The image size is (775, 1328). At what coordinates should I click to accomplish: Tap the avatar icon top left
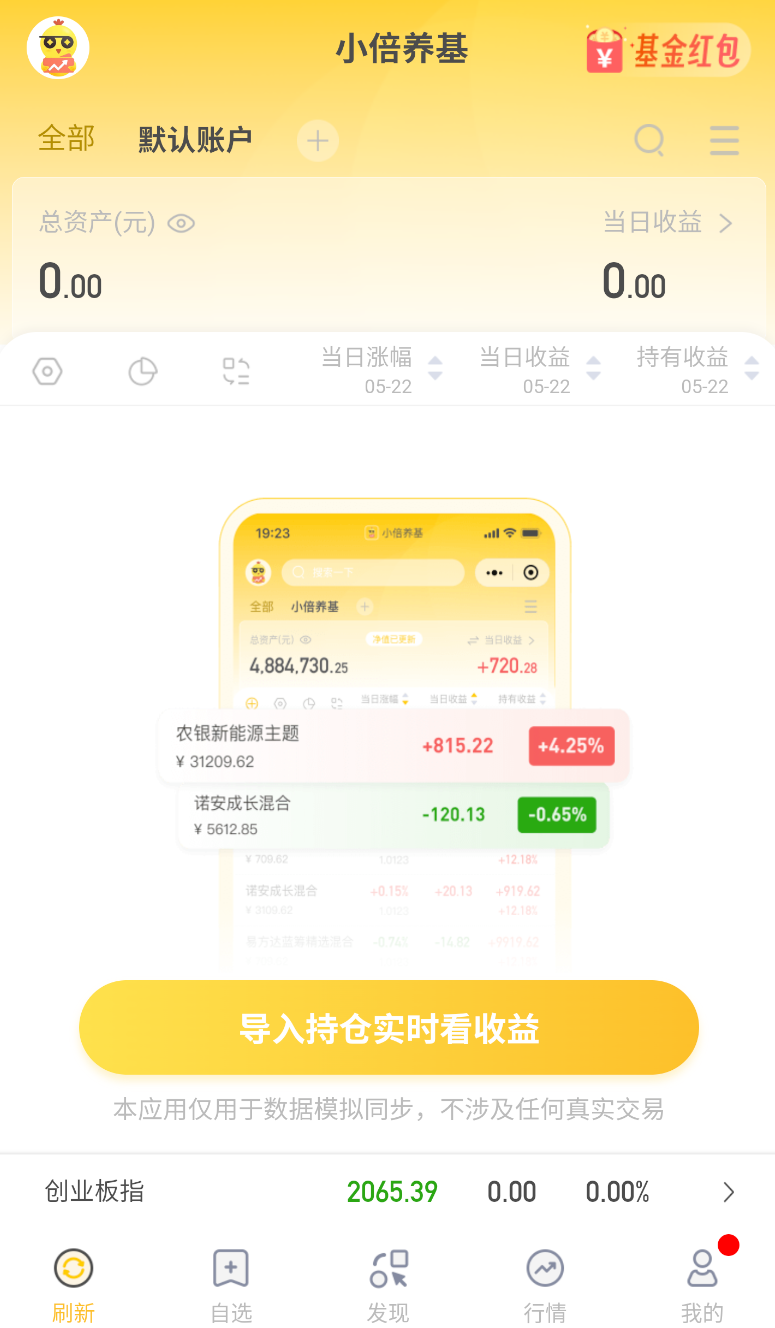(57, 47)
